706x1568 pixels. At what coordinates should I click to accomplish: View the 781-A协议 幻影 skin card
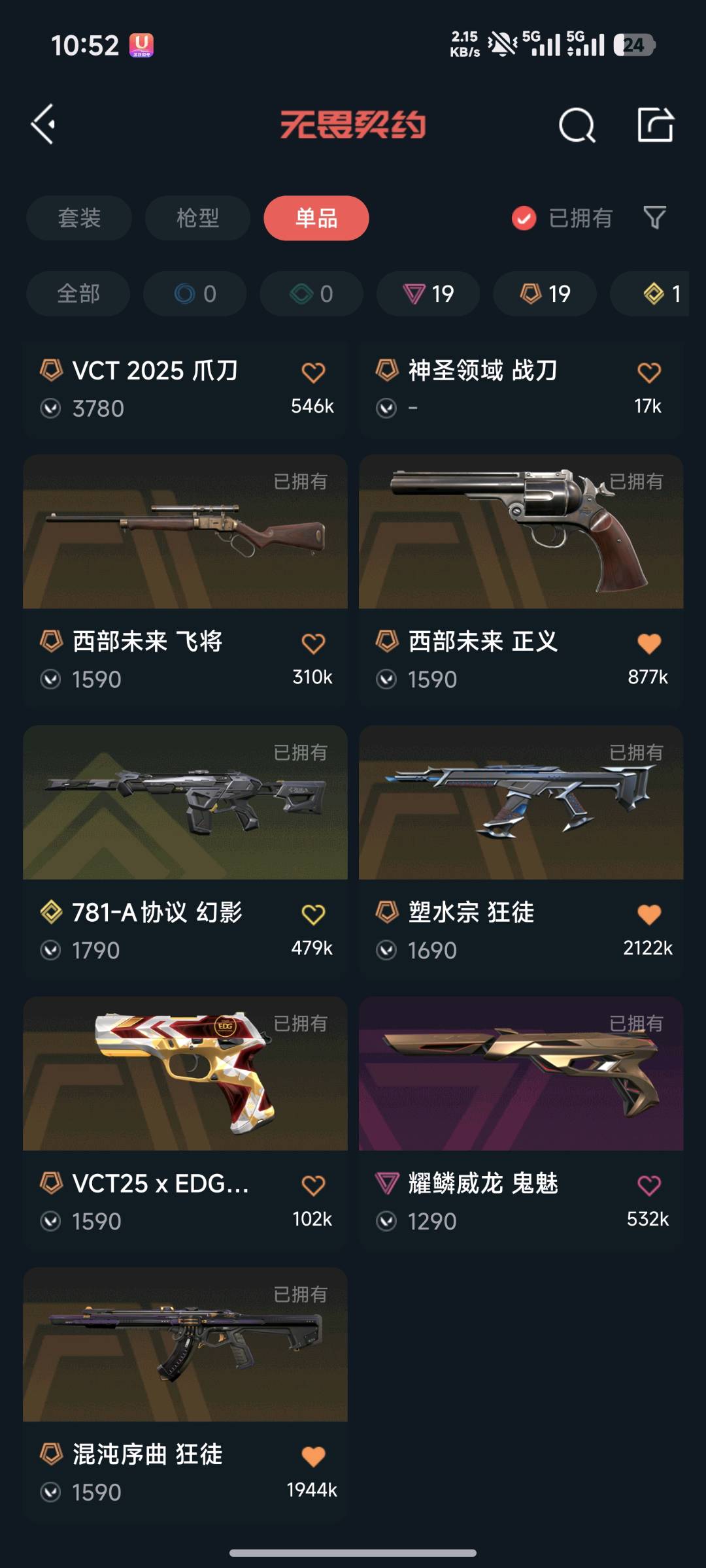[185, 804]
